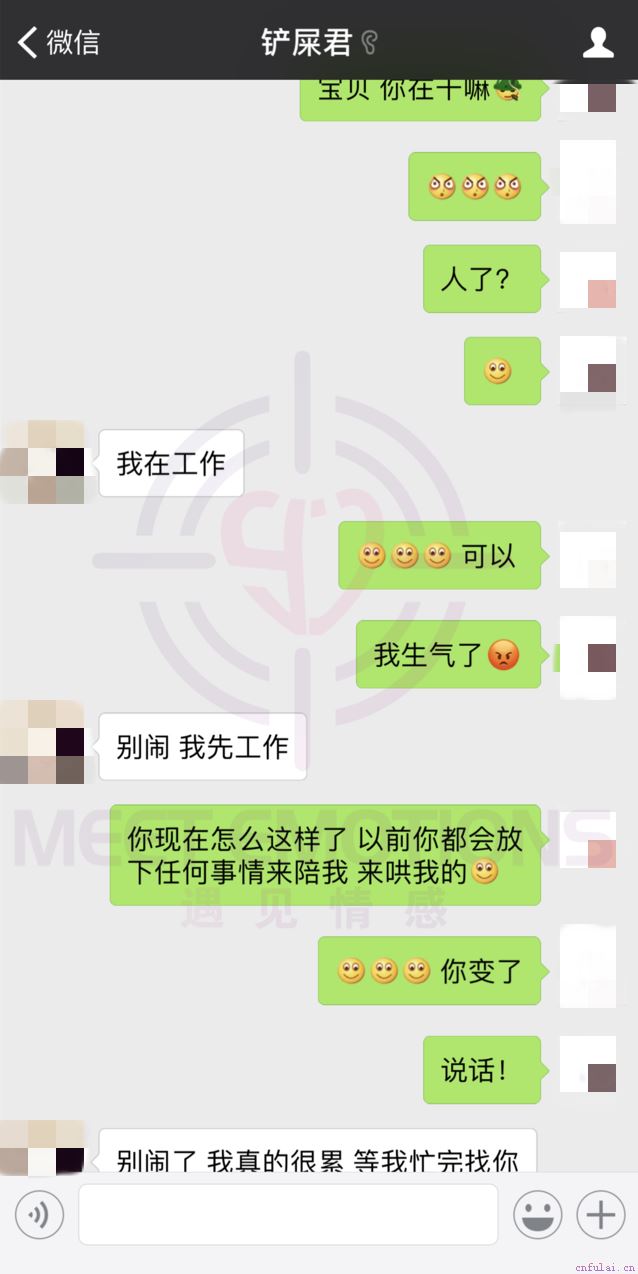Viewport: 638px width, 1274px height.
Task: Tap the contact's avatar beside 我在工作
Action: pyautogui.click(x=43, y=462)
